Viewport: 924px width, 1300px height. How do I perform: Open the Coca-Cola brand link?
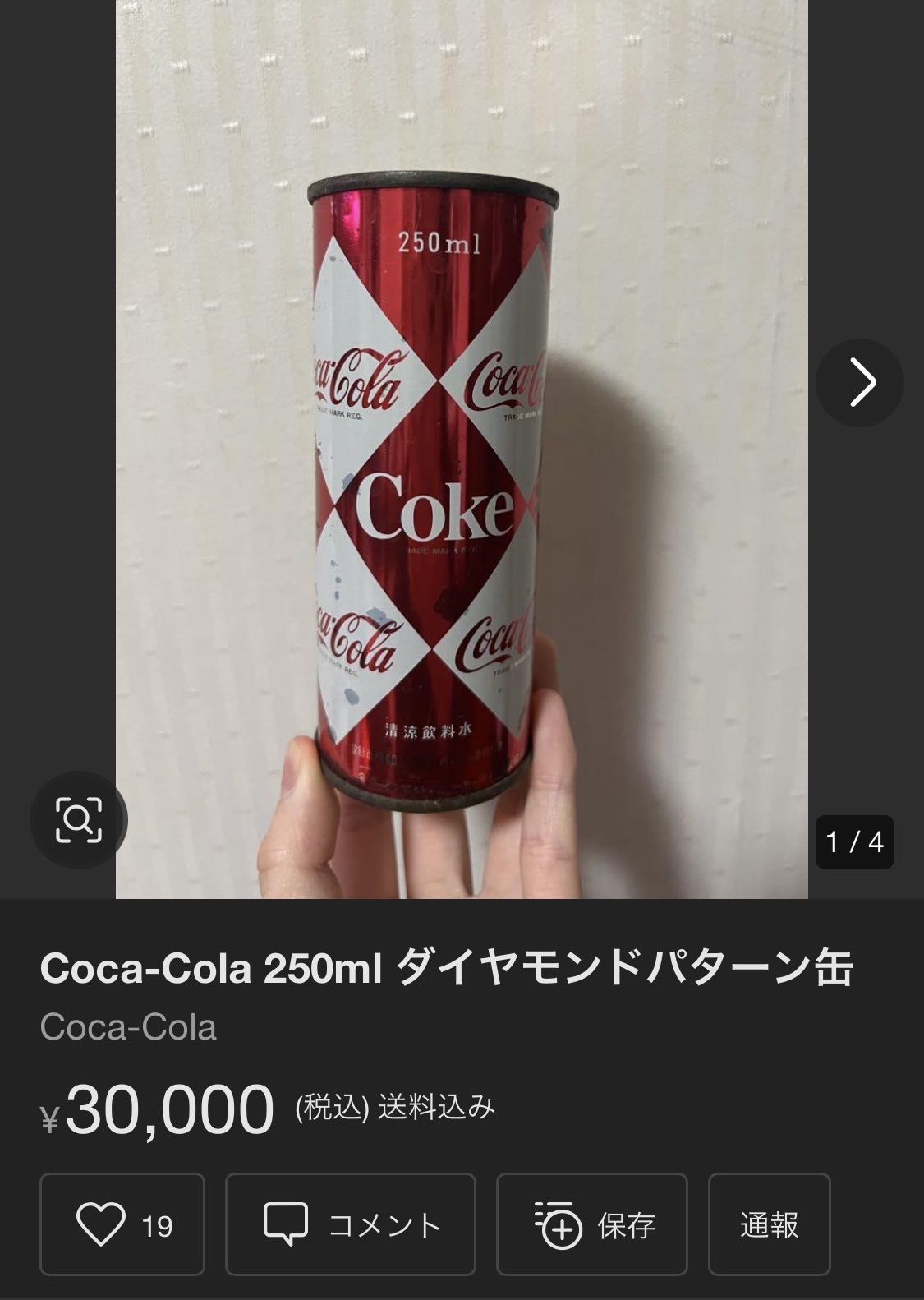click(x=128, y=1027)
